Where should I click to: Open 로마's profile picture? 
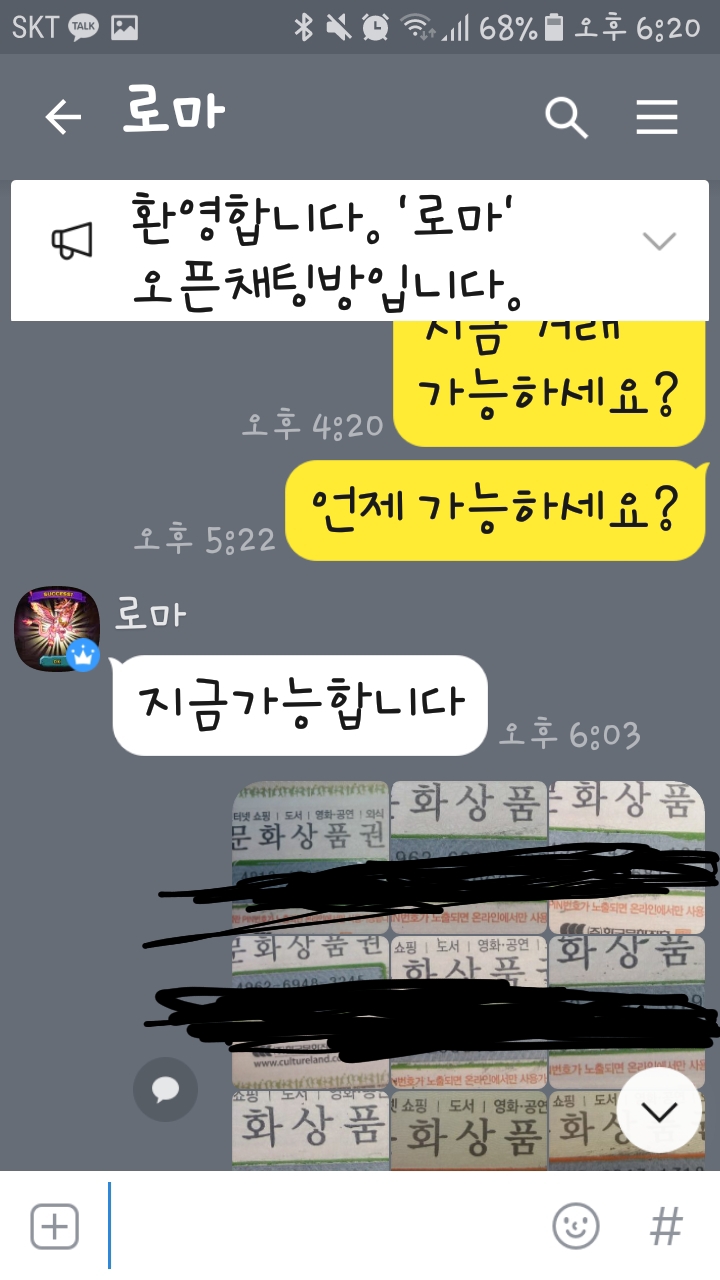pos(57,629)
